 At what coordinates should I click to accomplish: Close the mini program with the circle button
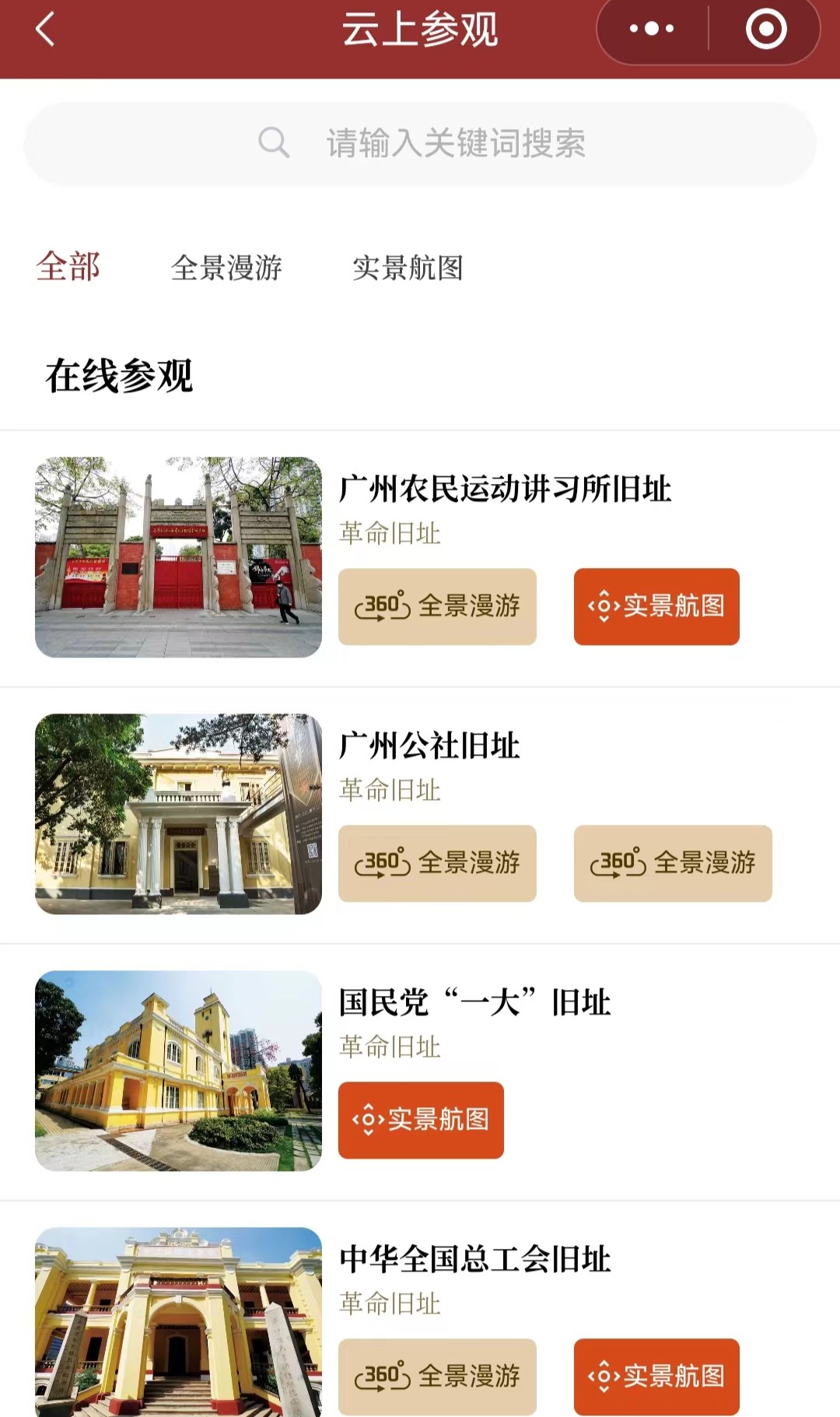(x=765, y=30)
